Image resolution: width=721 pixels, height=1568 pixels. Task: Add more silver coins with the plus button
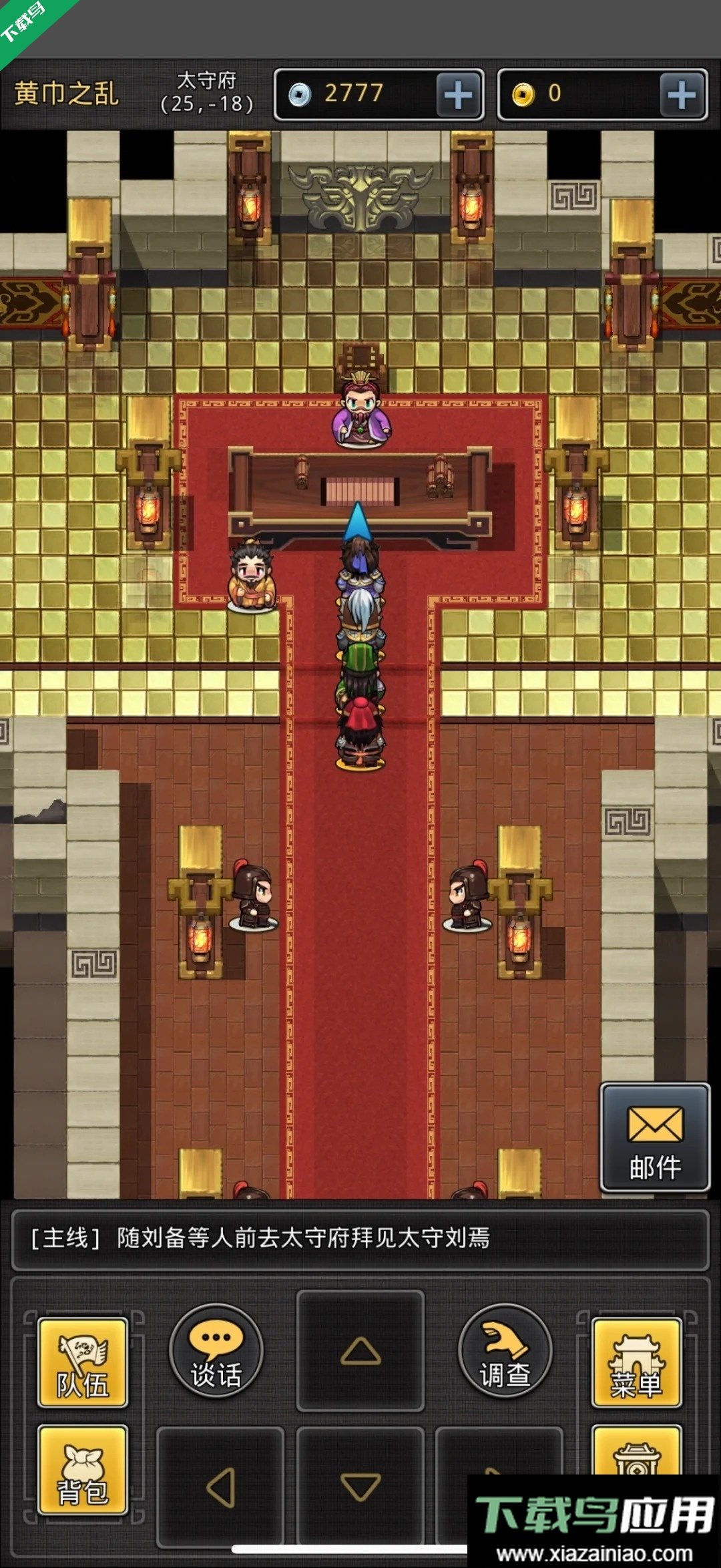tap(459, 95)
